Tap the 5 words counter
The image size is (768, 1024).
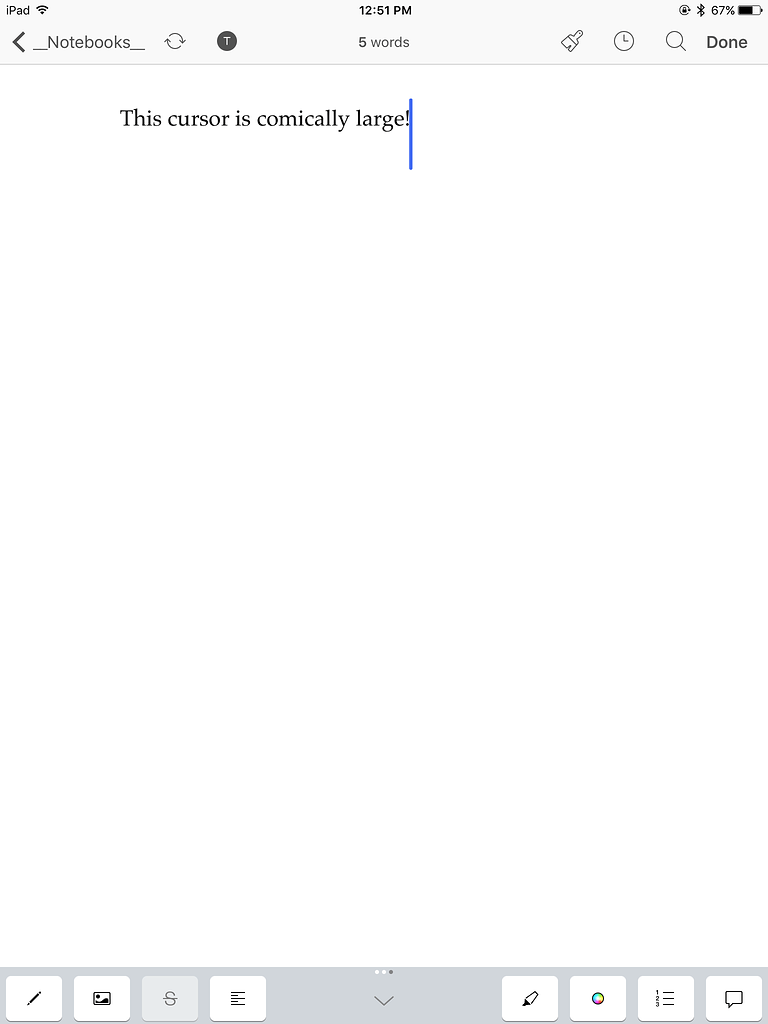click(384, 42)
